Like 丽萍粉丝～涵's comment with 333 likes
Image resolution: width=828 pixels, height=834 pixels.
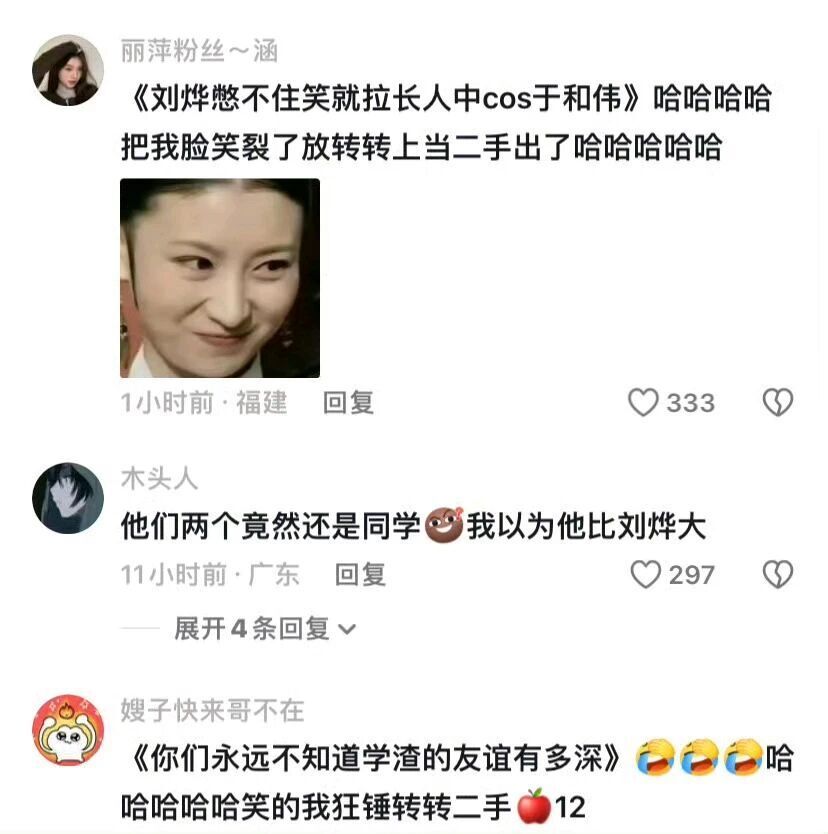[644, 402]
